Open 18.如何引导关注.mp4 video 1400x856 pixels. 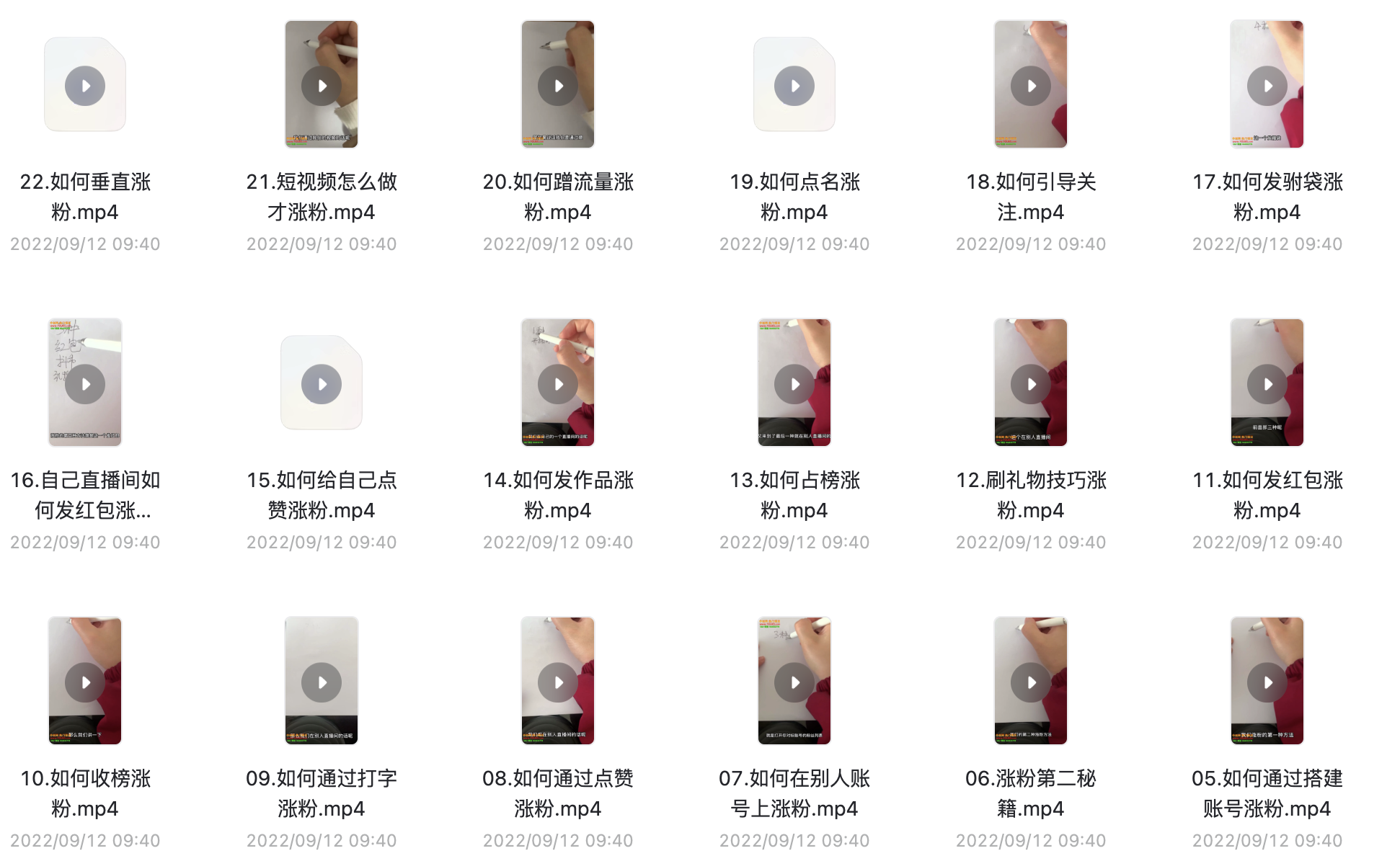1031,86
